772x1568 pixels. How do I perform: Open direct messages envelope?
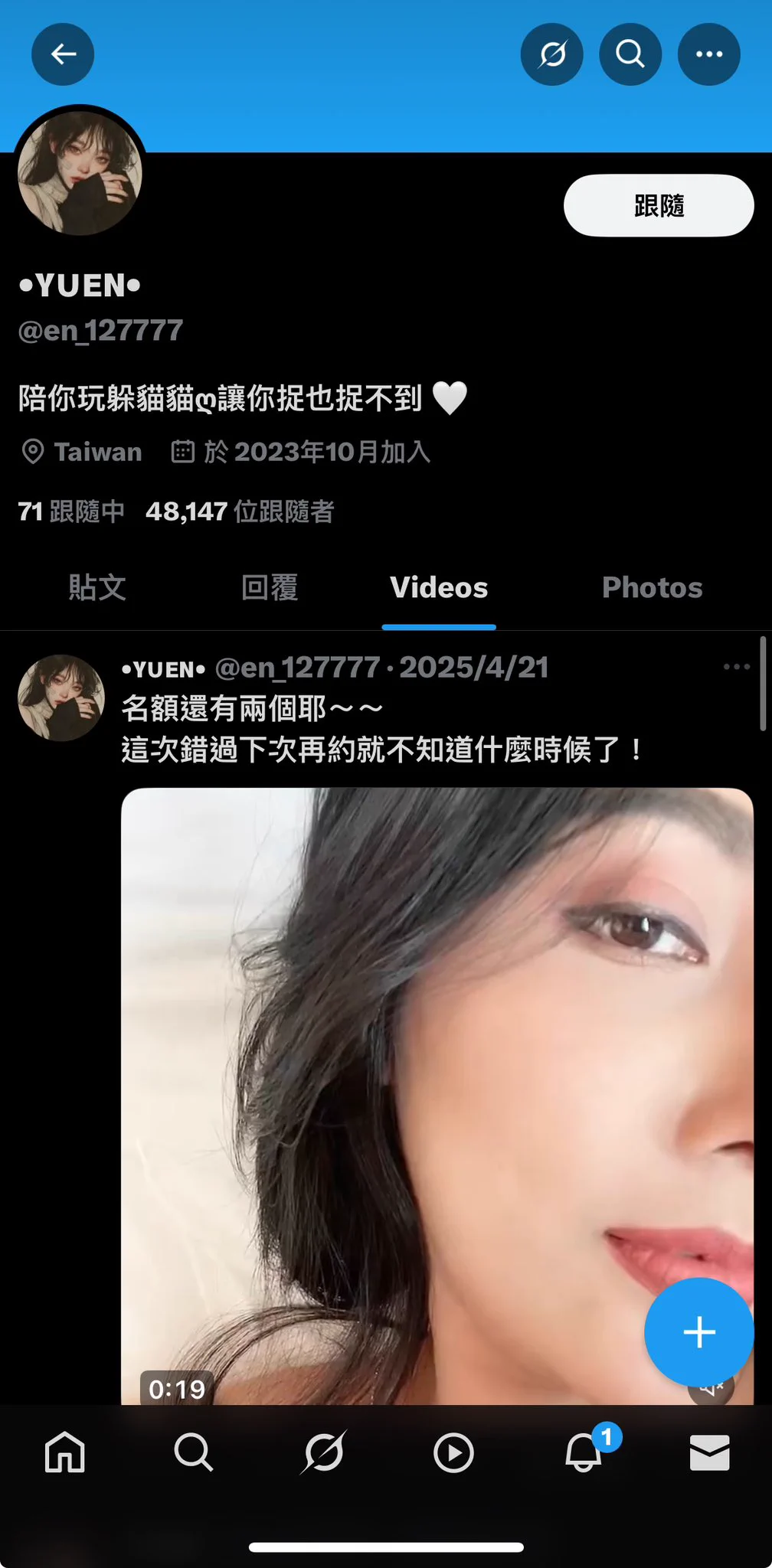tap(709, 1452)
